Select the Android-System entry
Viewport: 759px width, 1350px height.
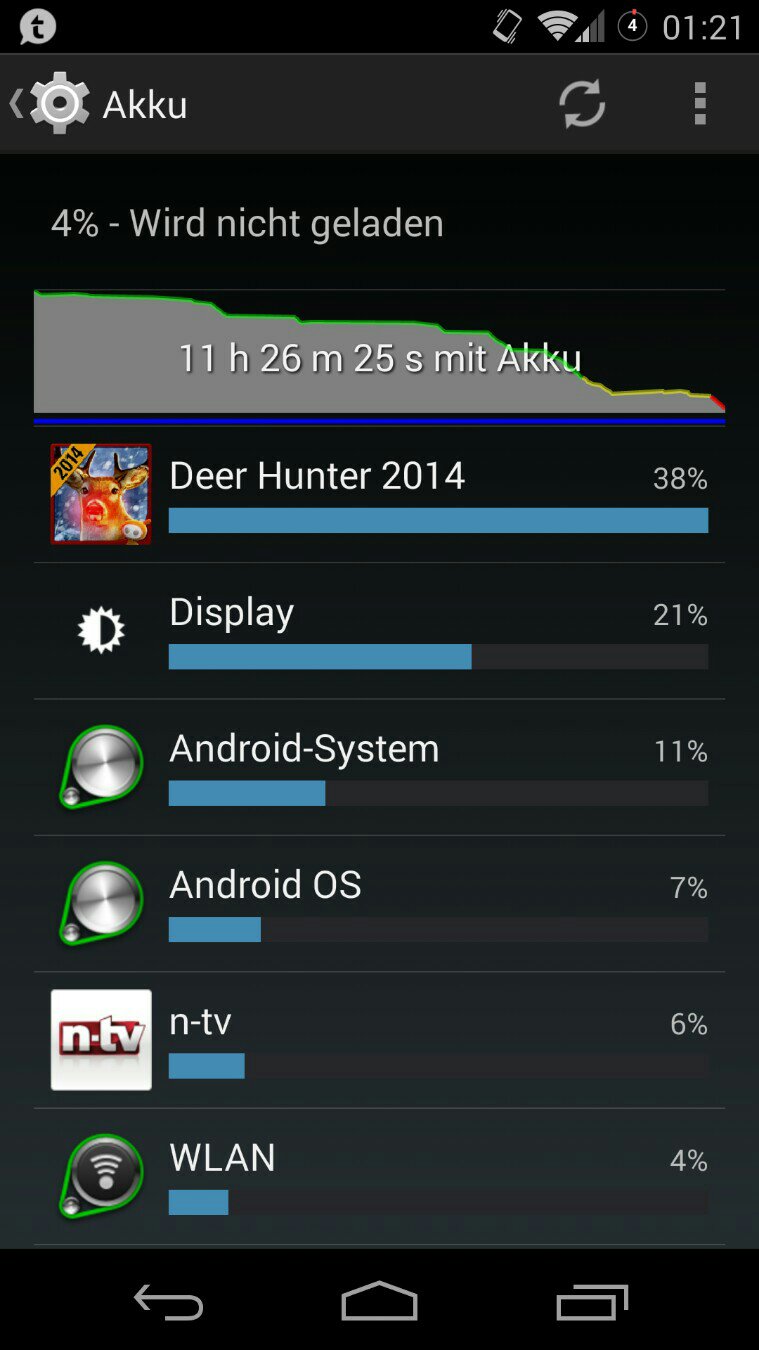click(379, 767)
